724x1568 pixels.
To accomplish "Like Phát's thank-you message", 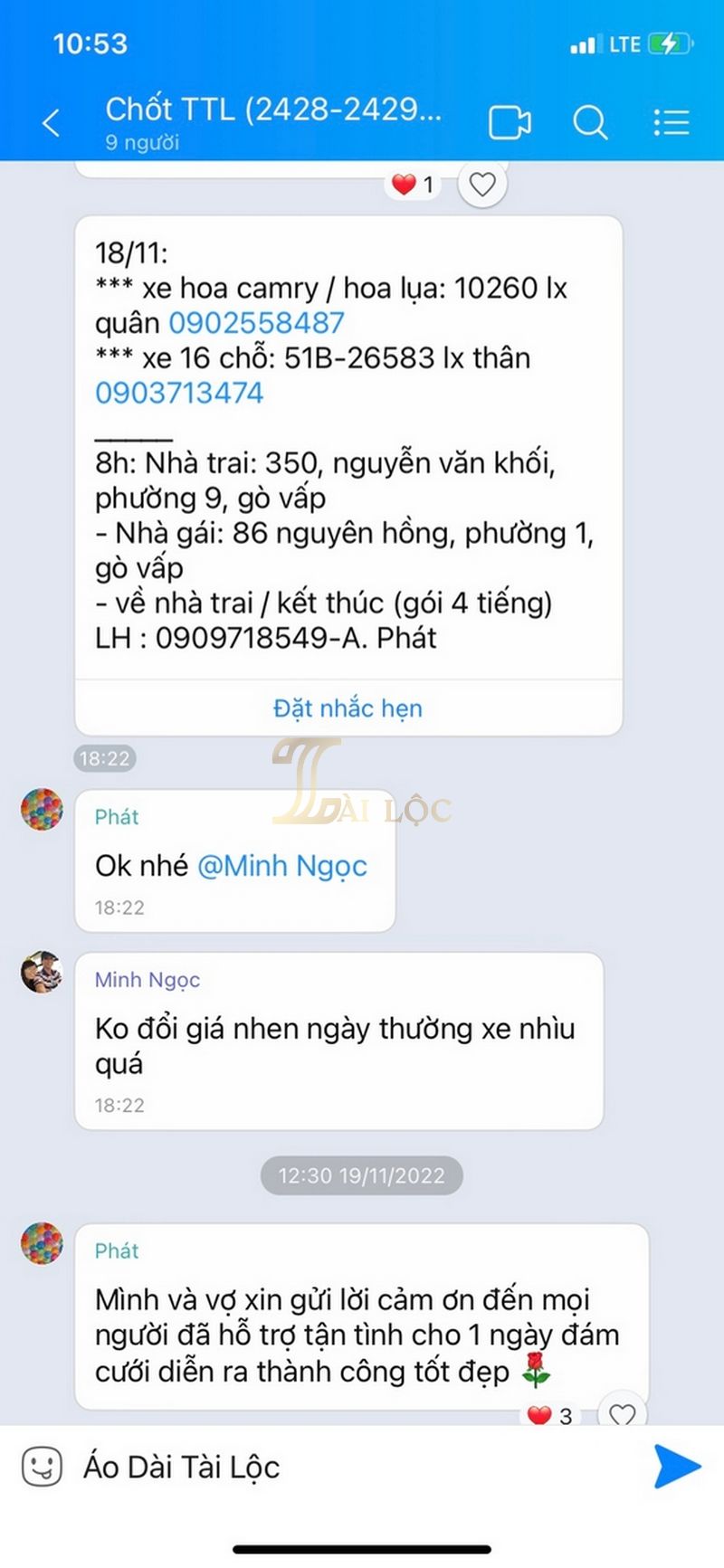I will coord(622,1414).
